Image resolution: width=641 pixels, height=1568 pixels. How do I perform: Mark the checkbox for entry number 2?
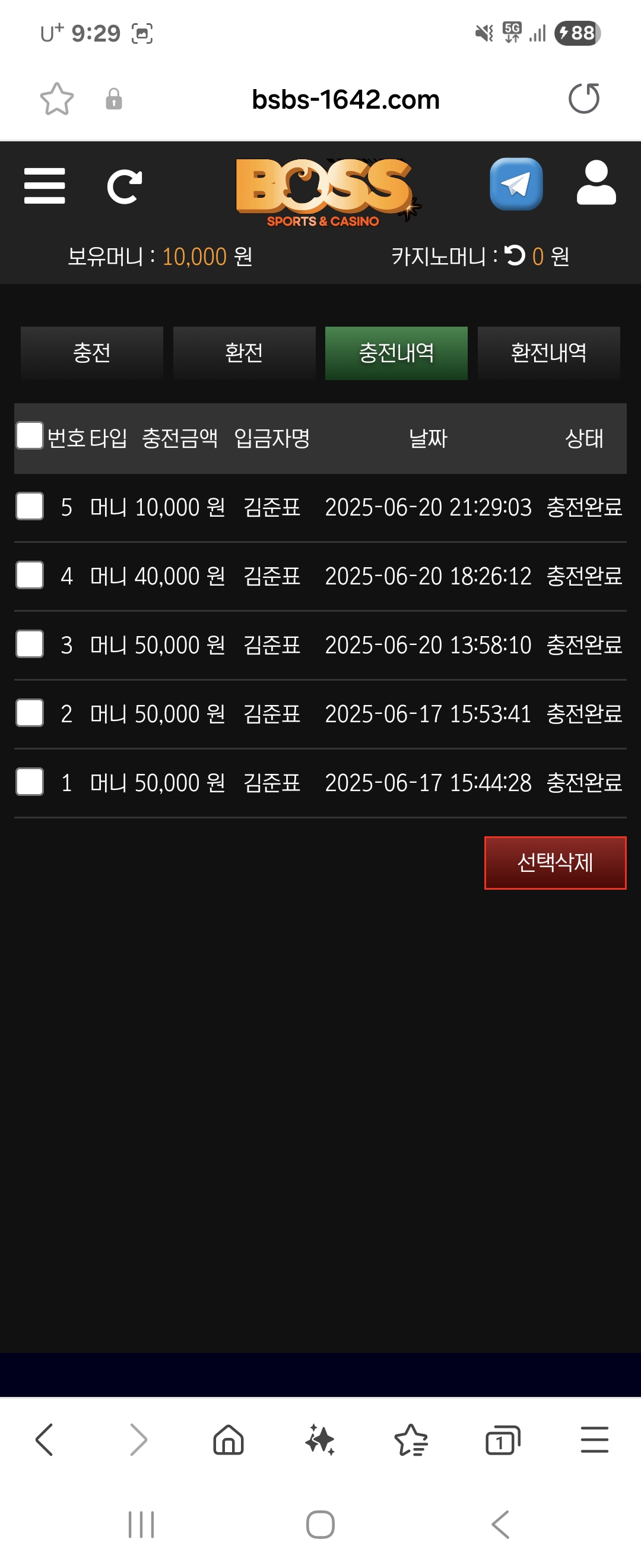(x=29, y=713)
